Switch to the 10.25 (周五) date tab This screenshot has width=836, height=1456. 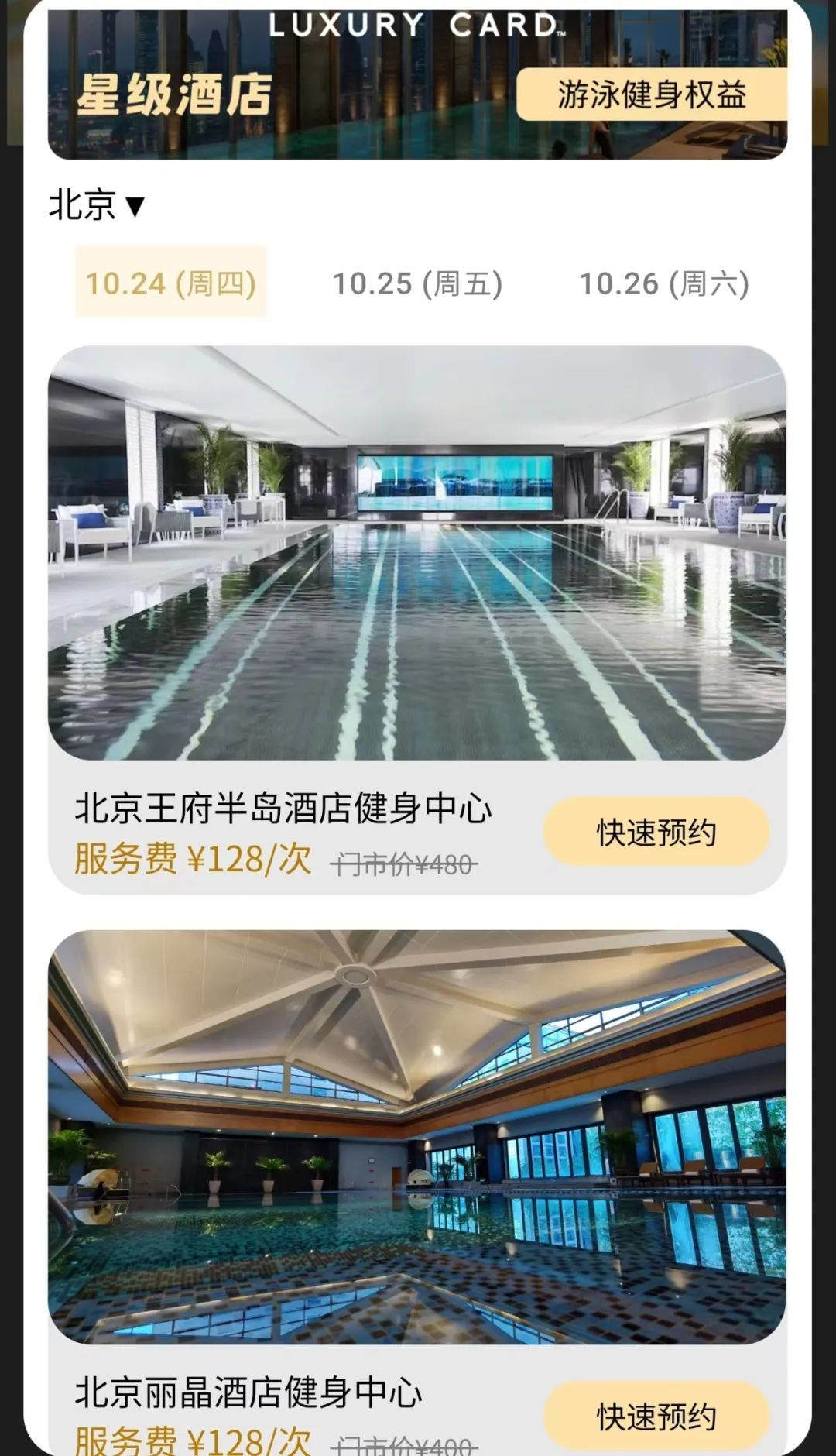pos(417,283)
